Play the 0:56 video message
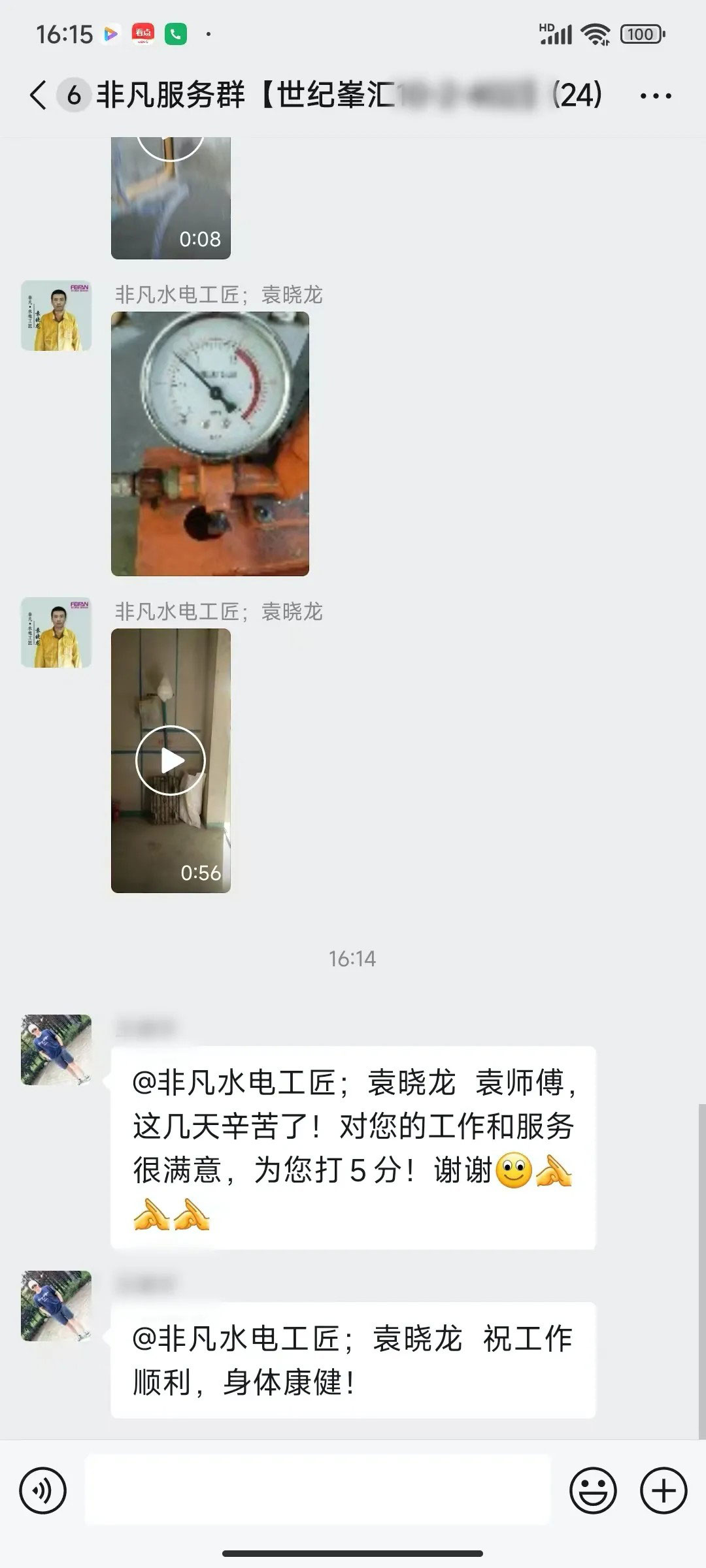This screenshot has height=1568, width=706. 171,760
